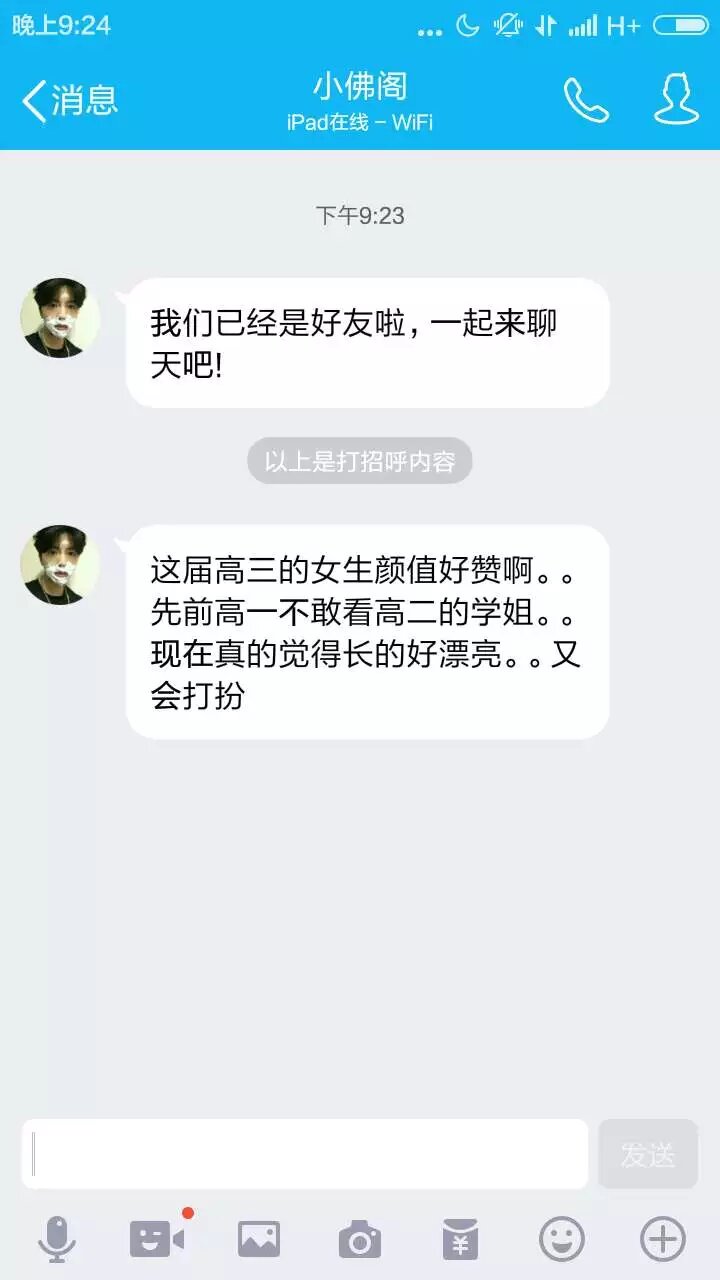Send a red packet with the ¥ icon

(x=460, y=1240)
